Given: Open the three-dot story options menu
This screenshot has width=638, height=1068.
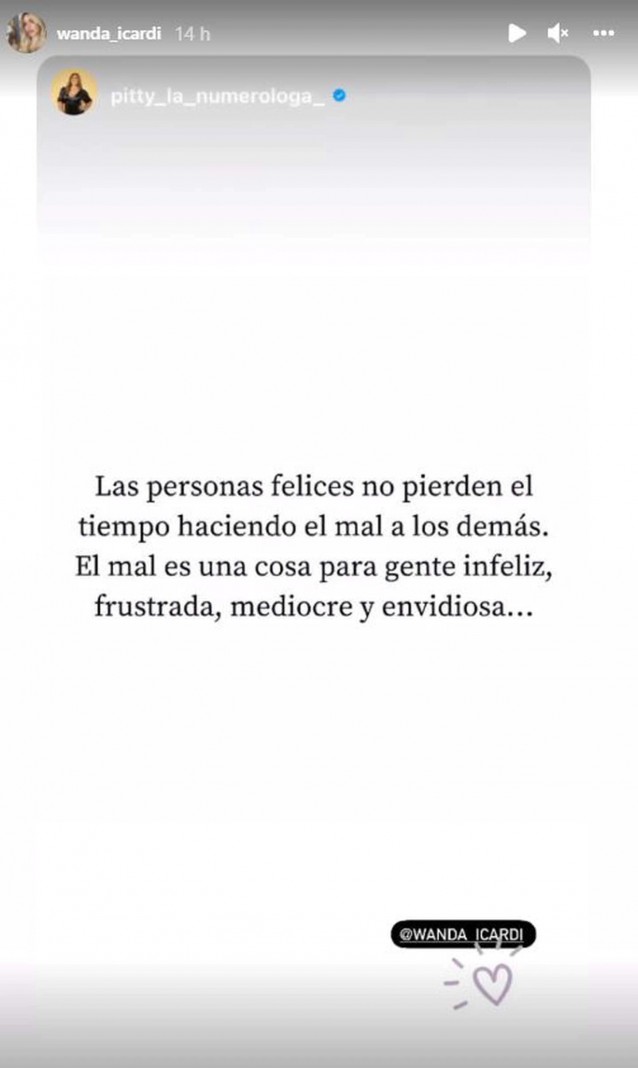Looking at the screenshot, I should coord(603,33).
